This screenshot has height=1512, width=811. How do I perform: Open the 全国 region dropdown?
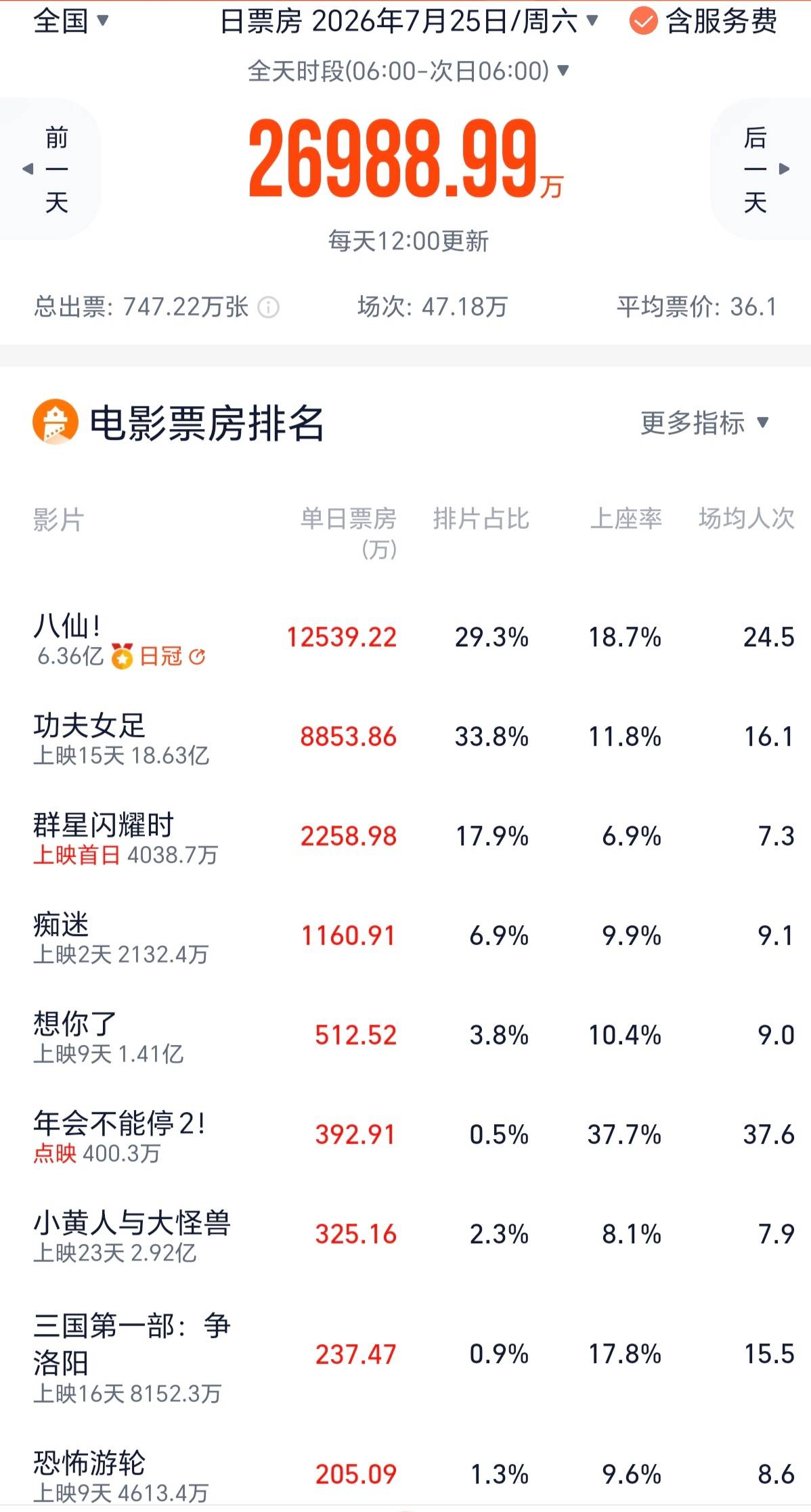[x=70, y=21]
